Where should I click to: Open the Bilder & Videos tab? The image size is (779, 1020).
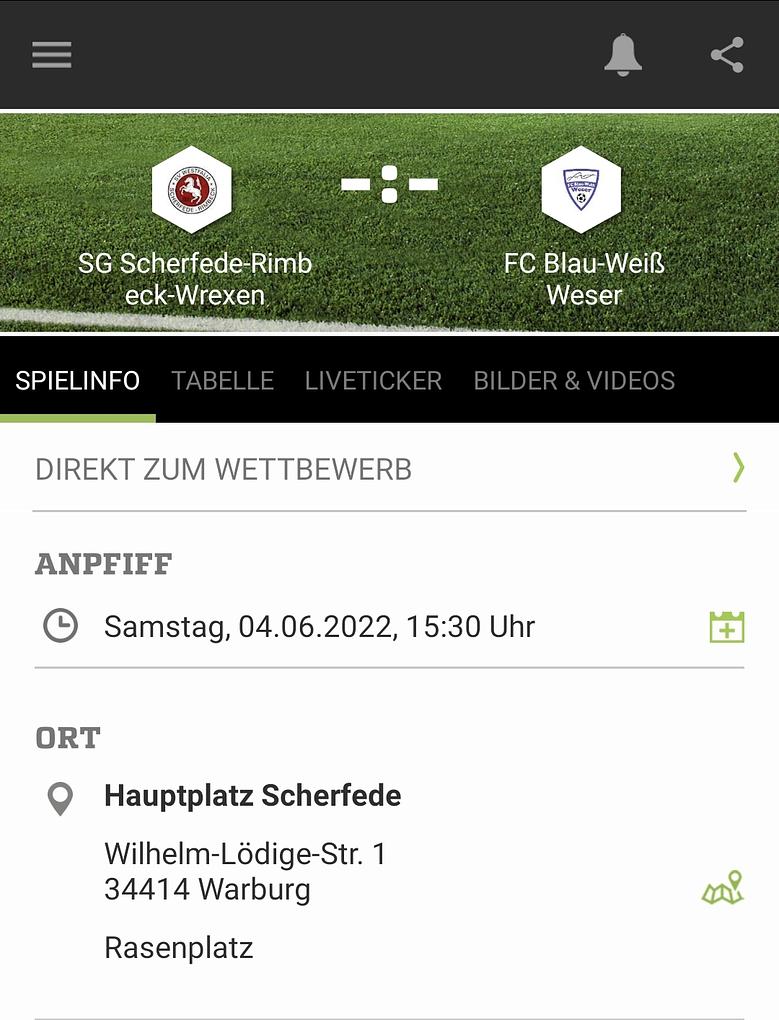(574, 381)
